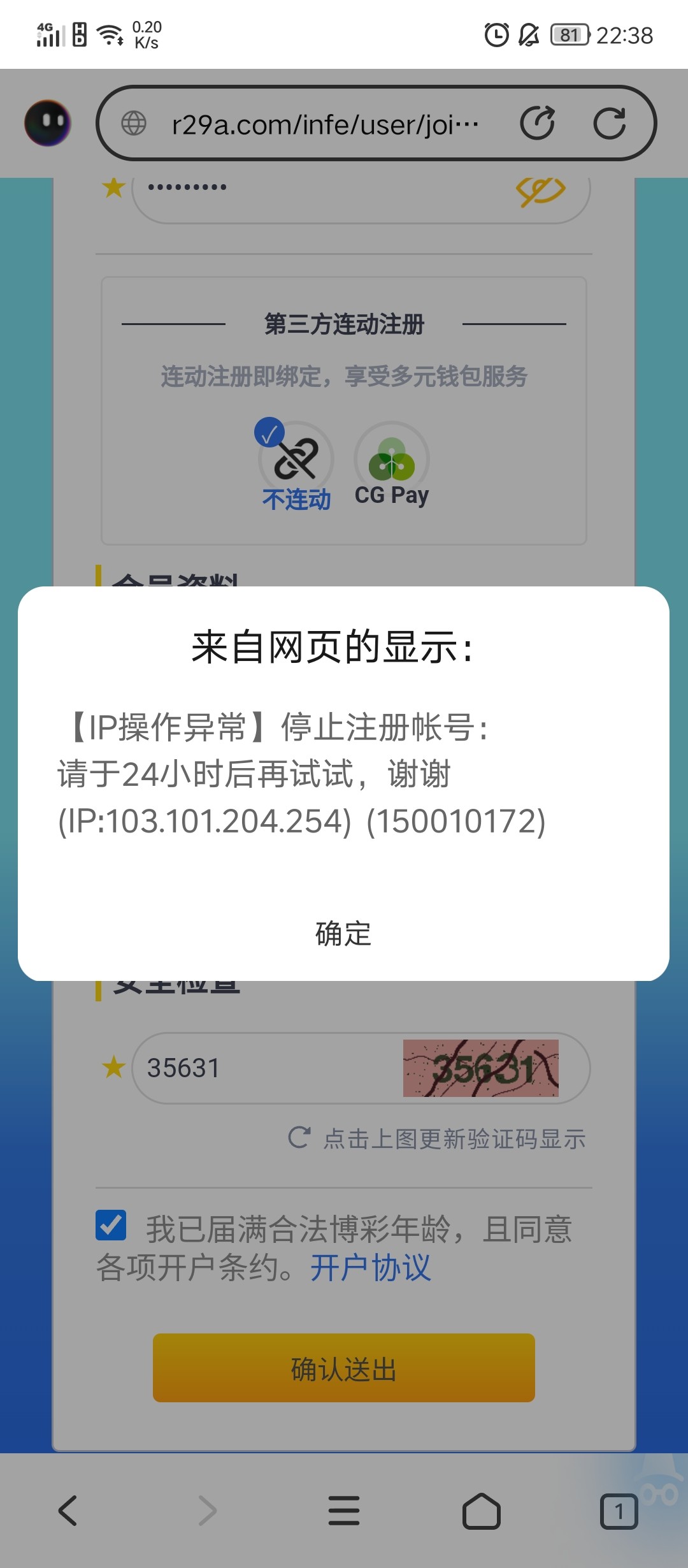Open the tab switcher showing 1 tab
This screenshot has height=1568, width=688.
618,1511
